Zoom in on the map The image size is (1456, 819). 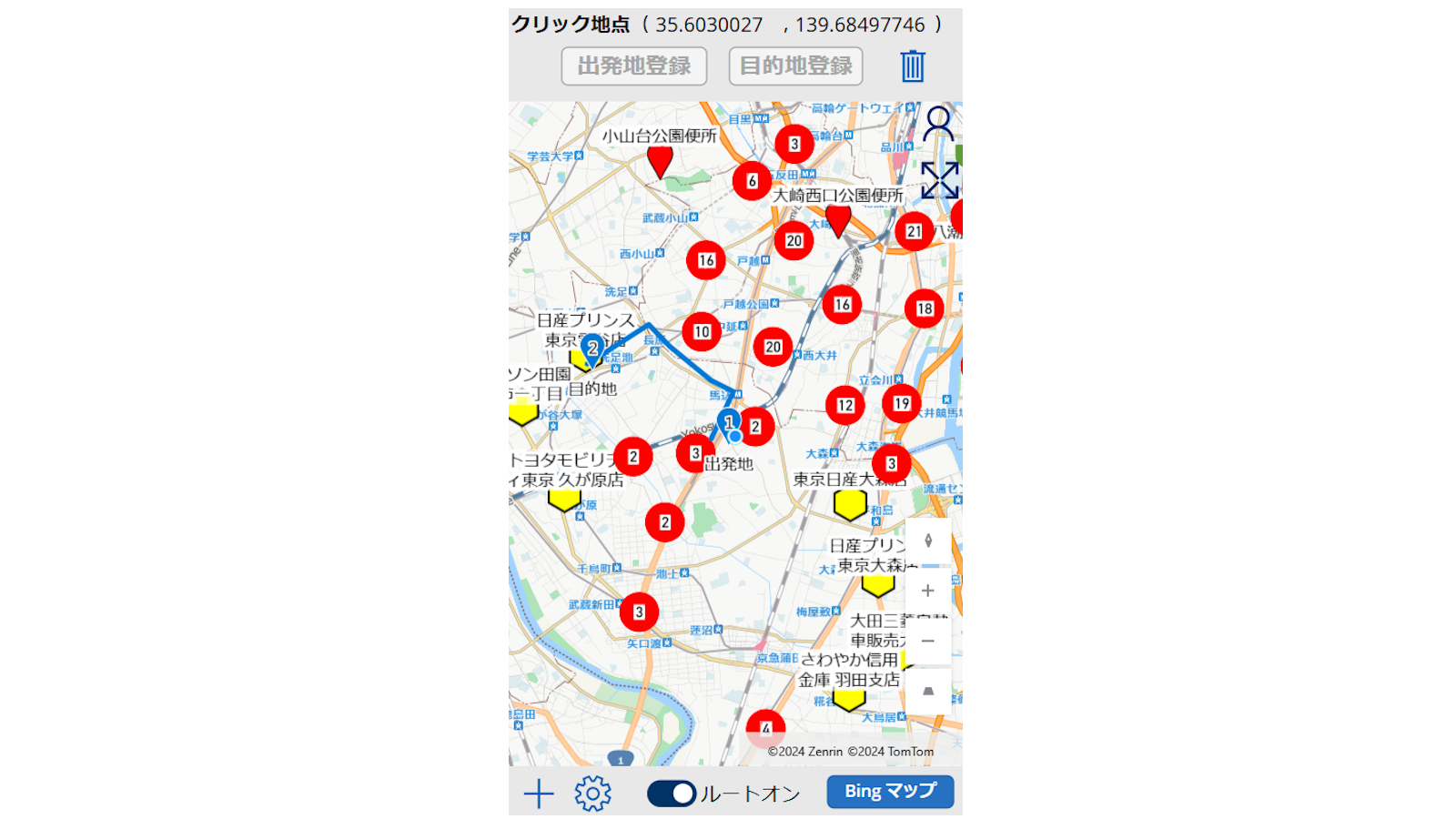point(927,591)
